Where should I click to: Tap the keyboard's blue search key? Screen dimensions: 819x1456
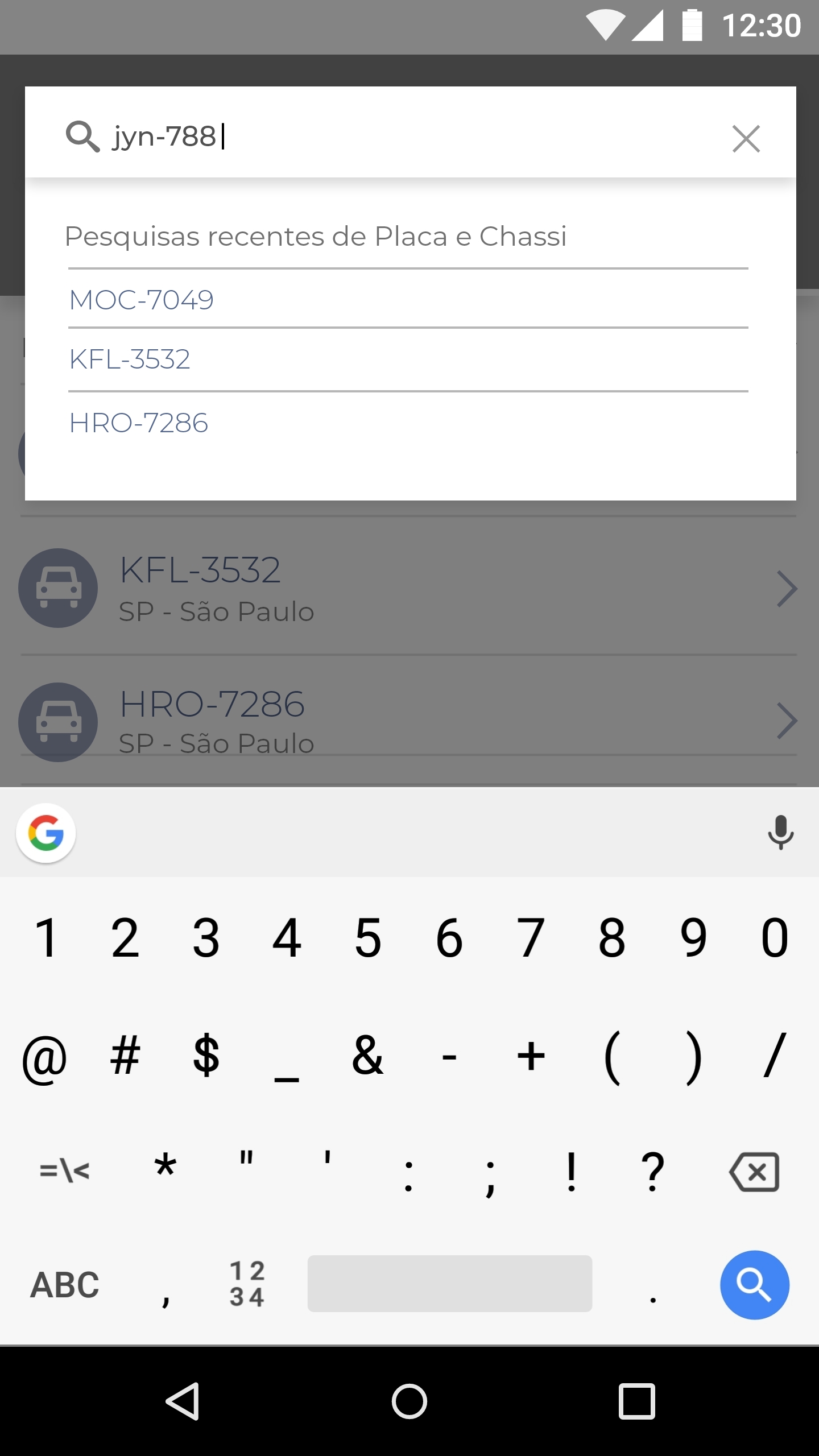tap(754, 1284)
